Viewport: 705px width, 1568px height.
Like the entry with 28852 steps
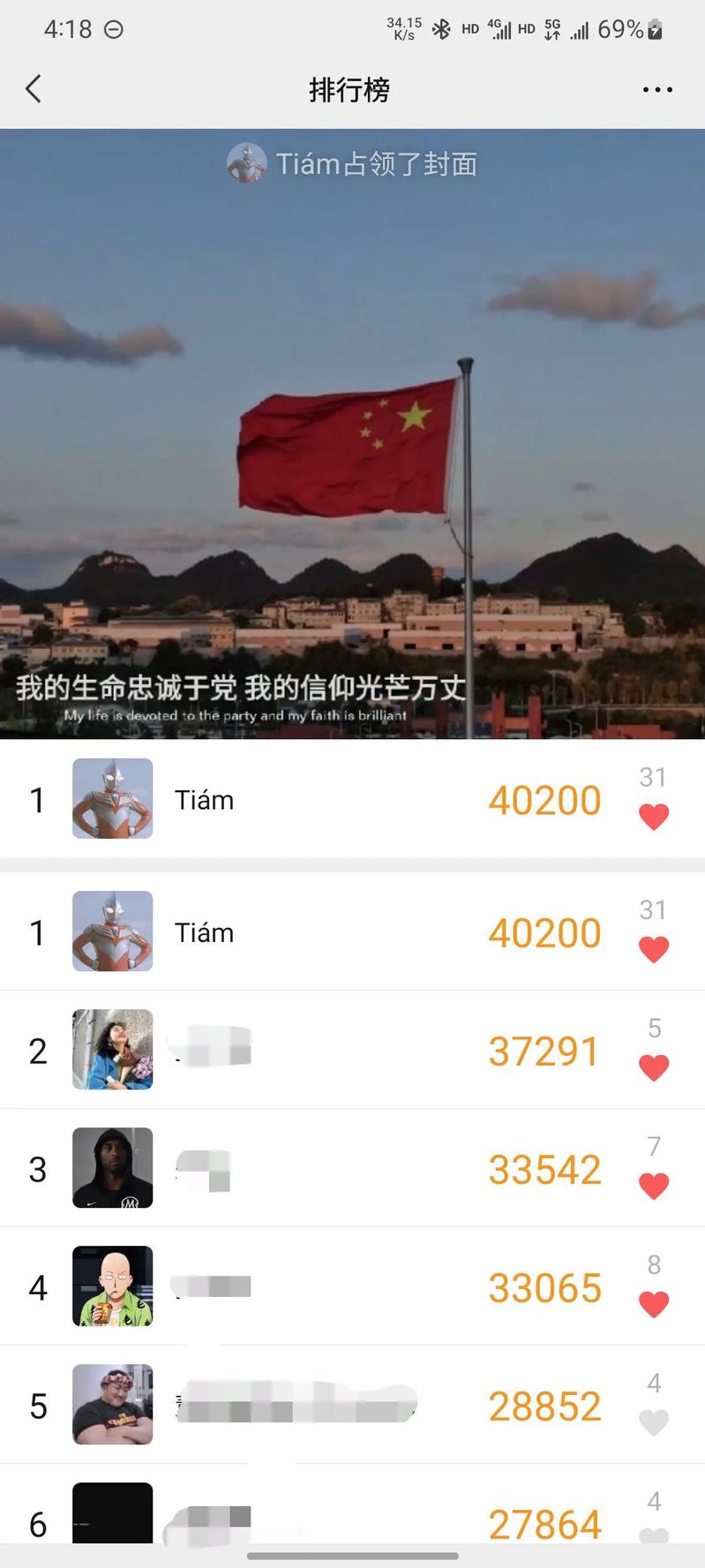click(x=653, y=1423)
